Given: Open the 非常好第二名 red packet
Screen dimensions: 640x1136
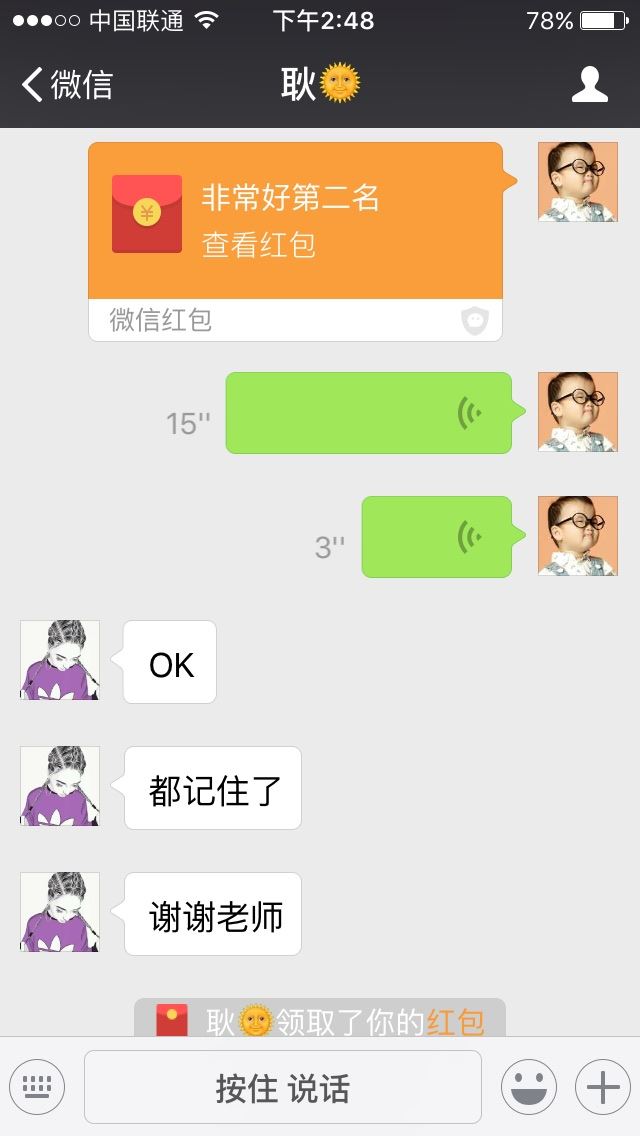Looking at the screenshot, I should [296, 241].
